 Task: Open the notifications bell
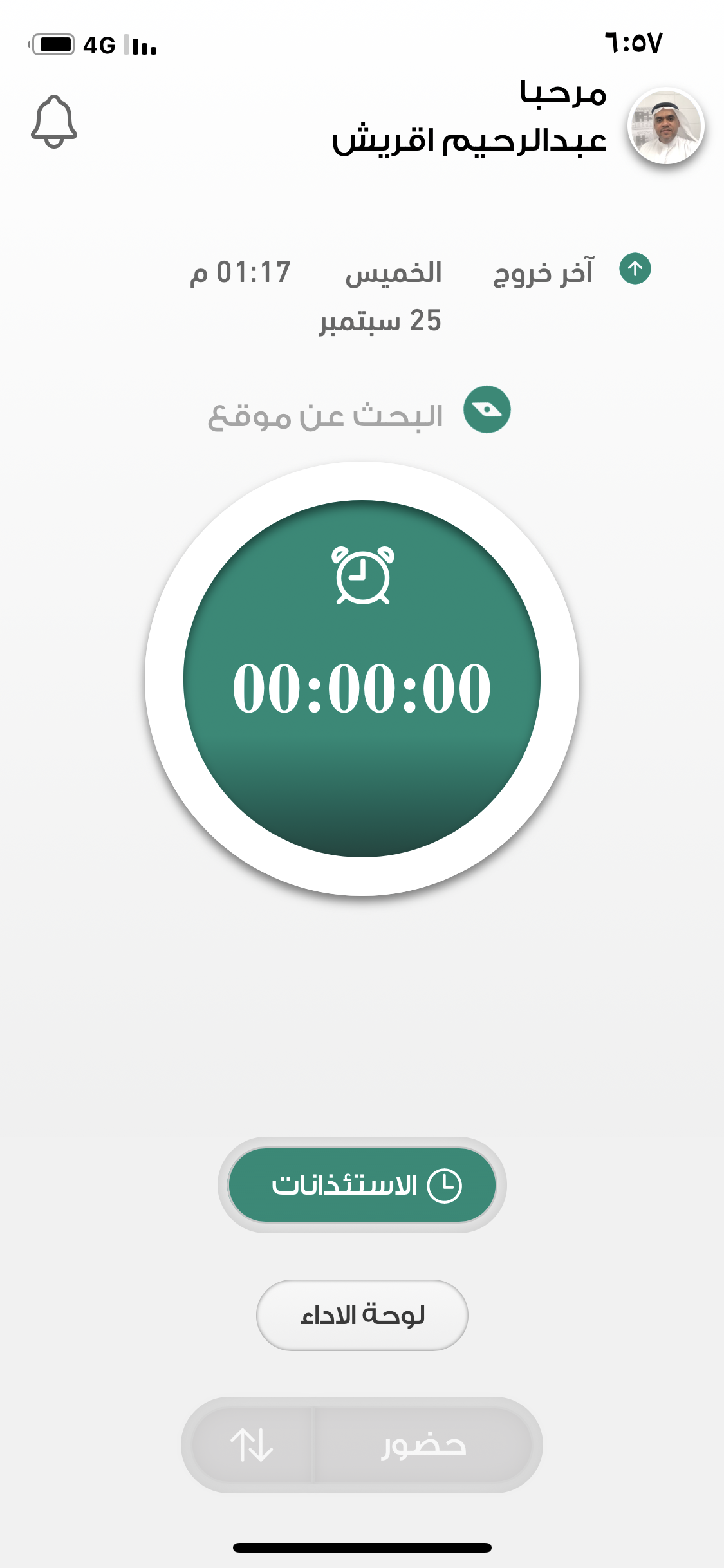[x=54, y=122]
